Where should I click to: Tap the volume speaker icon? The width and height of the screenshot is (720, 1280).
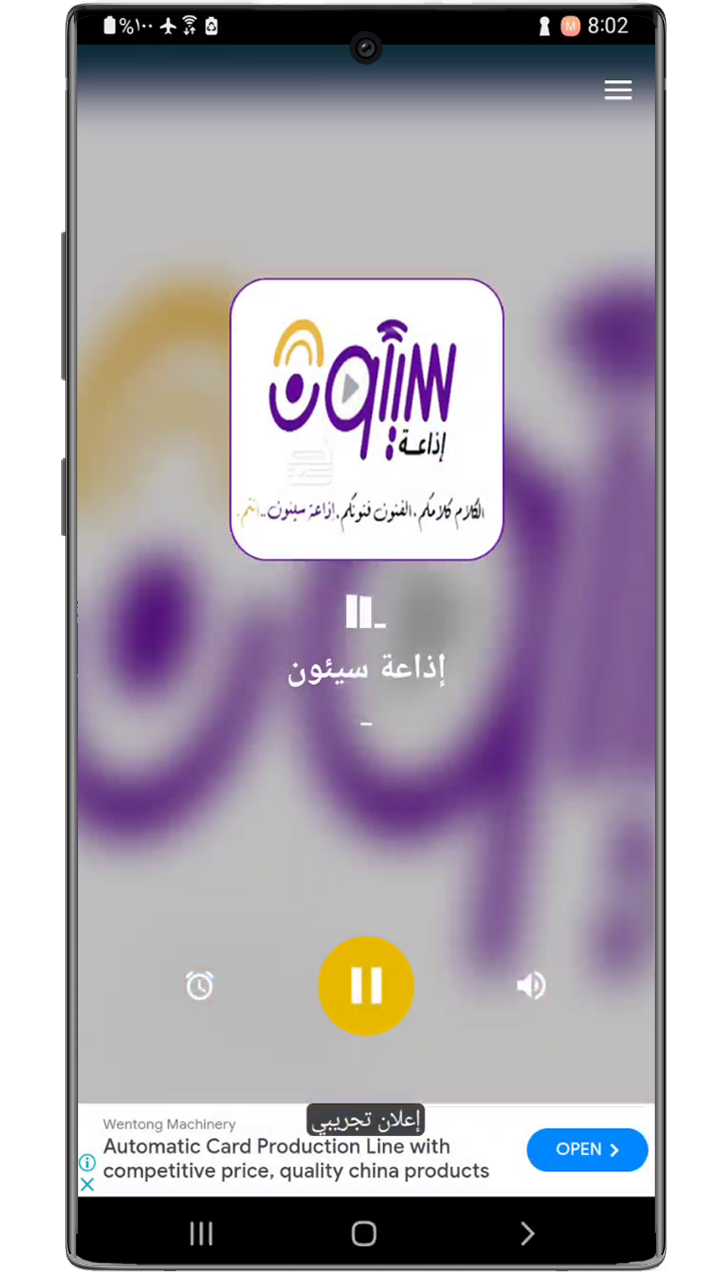[x=531, y=986]
